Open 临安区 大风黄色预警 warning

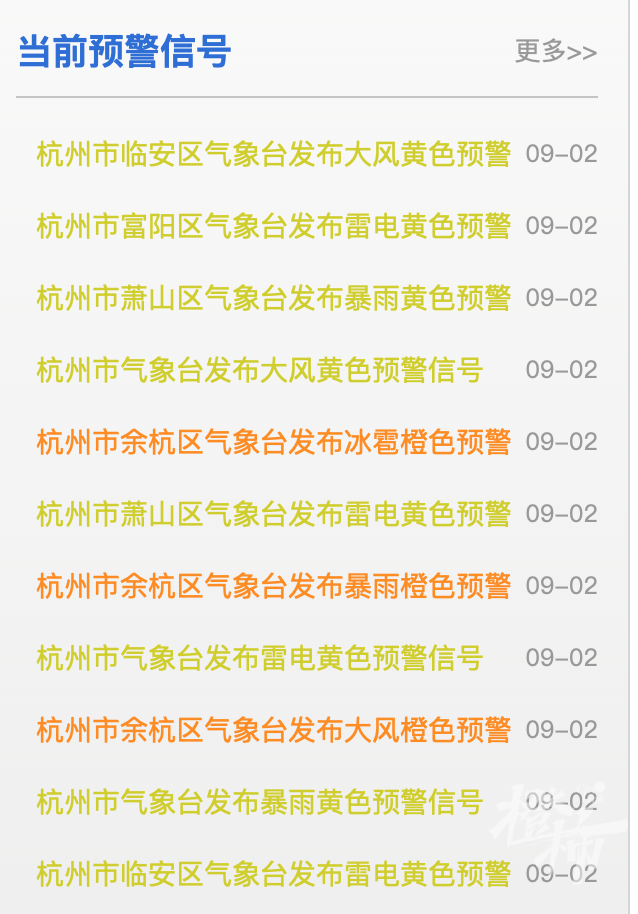[x=273, y=154]
